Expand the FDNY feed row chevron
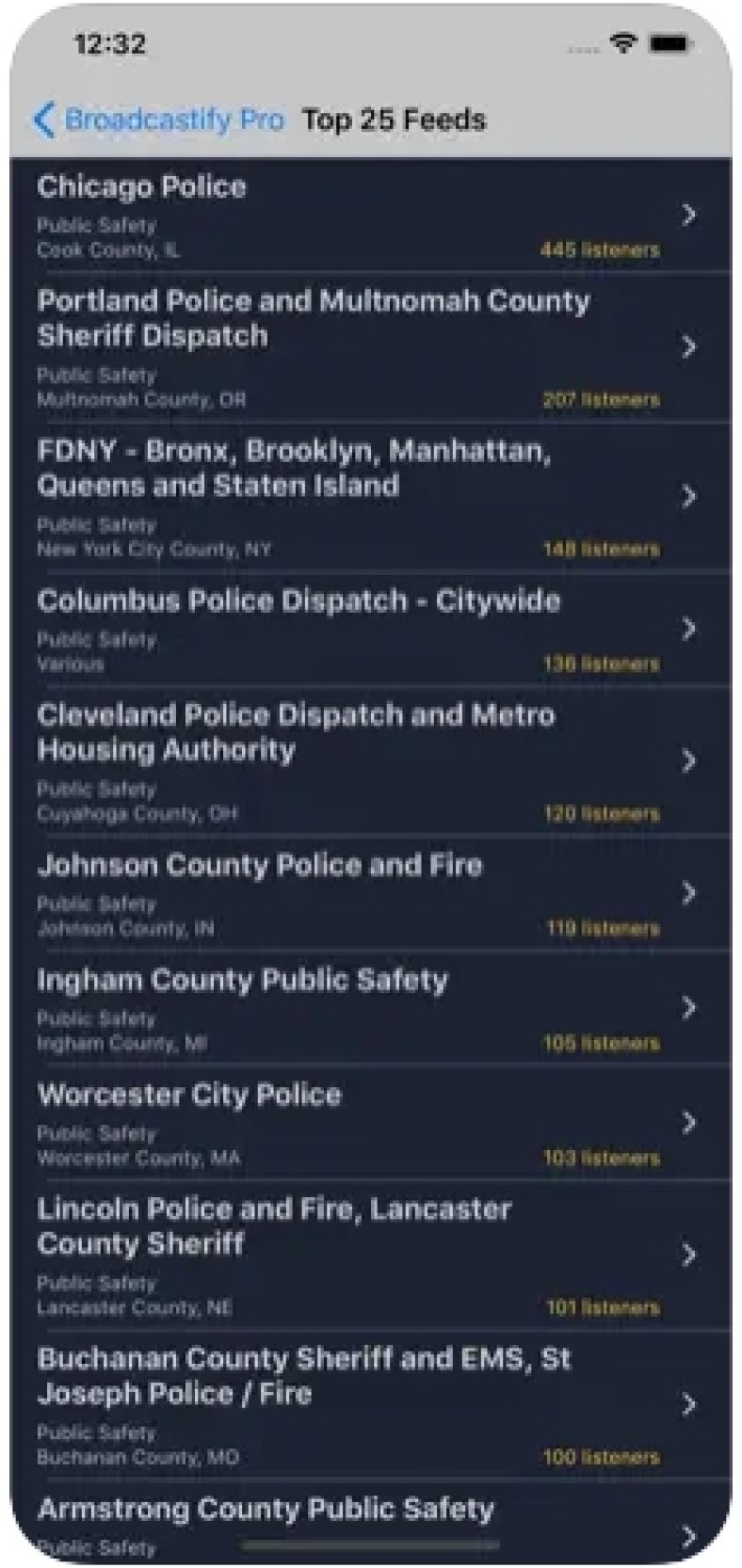Screen dimensions: 742x1568 click(690, 496)
